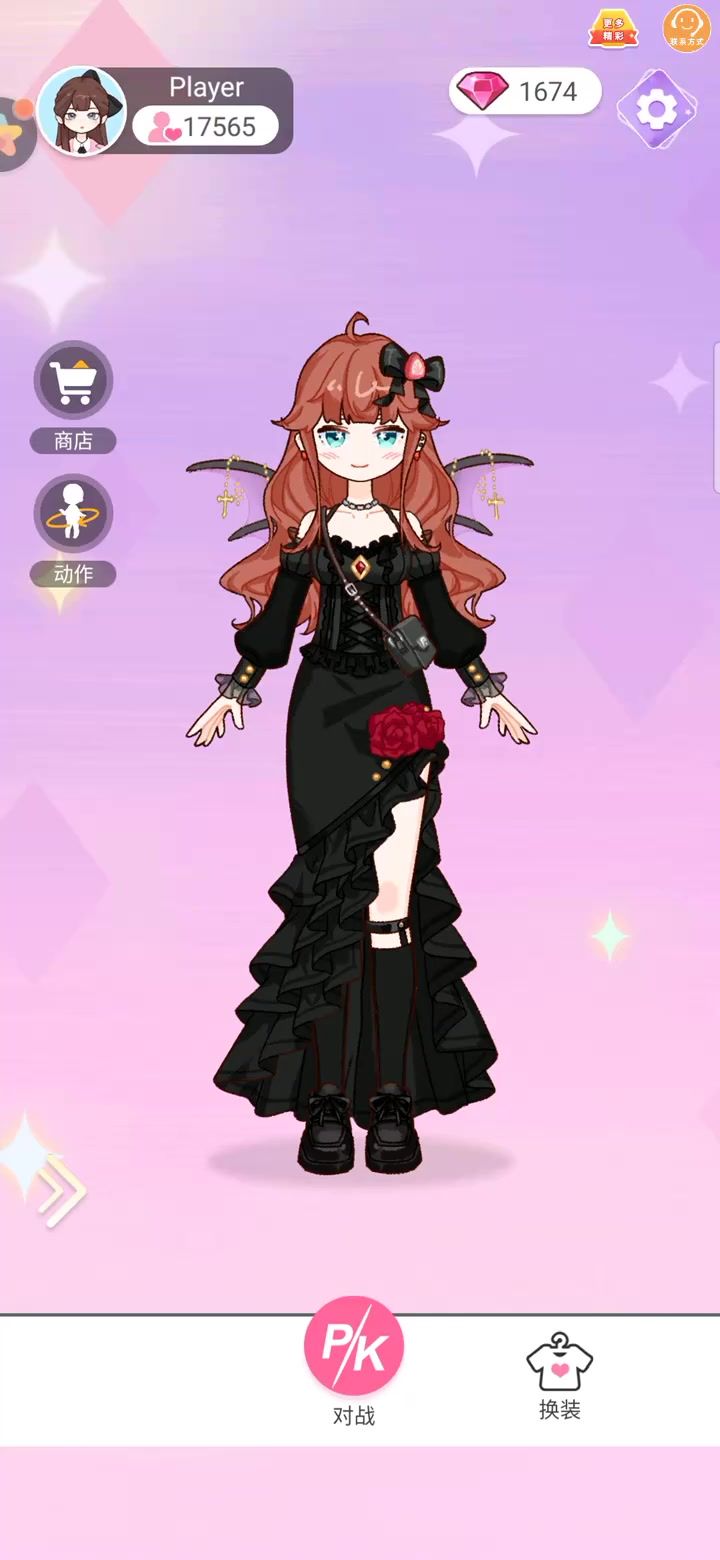Image resolution: width=720 pixels, height=1560 pixels.
Task: Open the 换装 dress-up wardrobe
Action: (559, 1364)
